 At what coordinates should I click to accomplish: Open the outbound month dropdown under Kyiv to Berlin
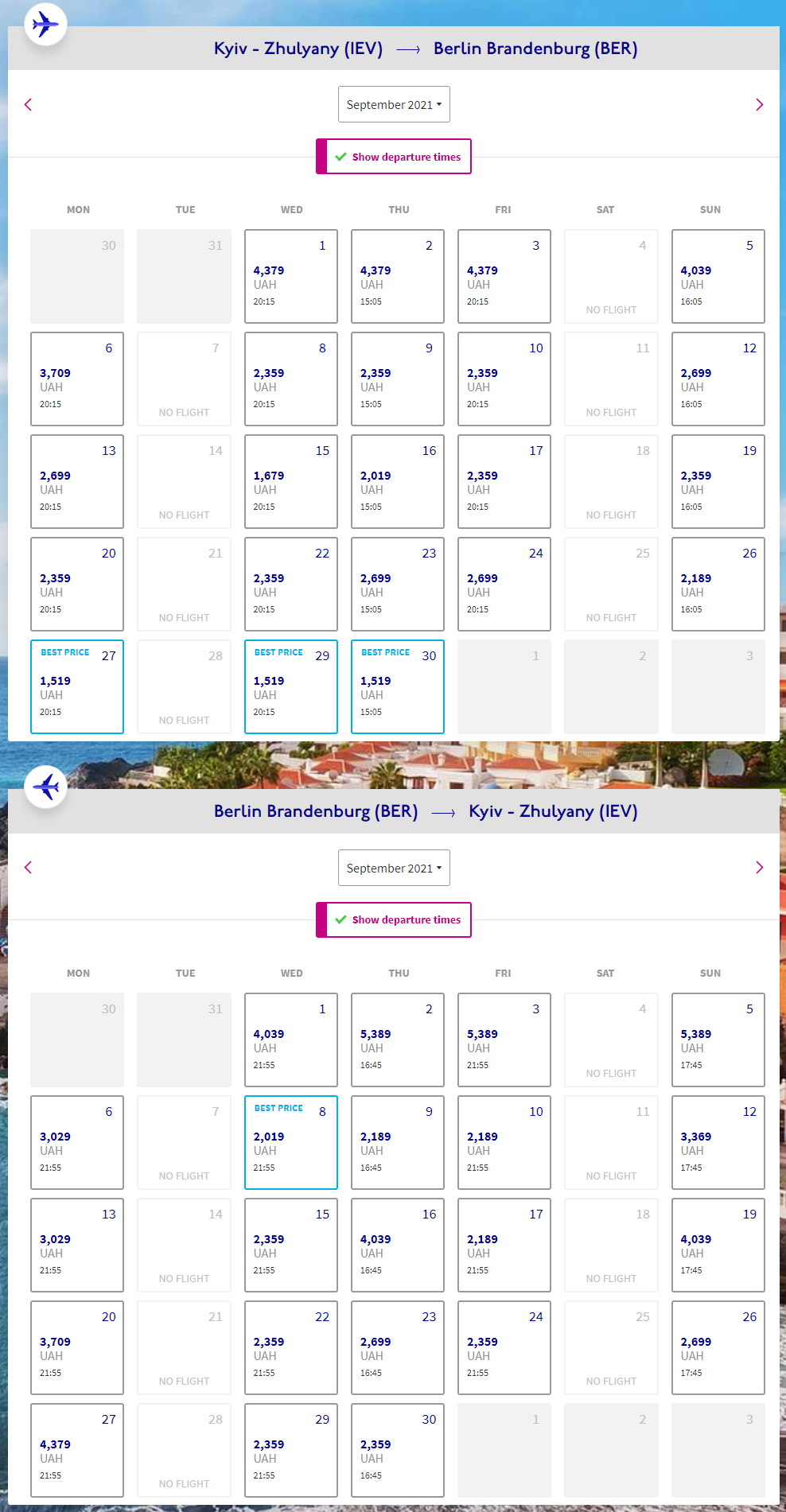click(394, 104)
